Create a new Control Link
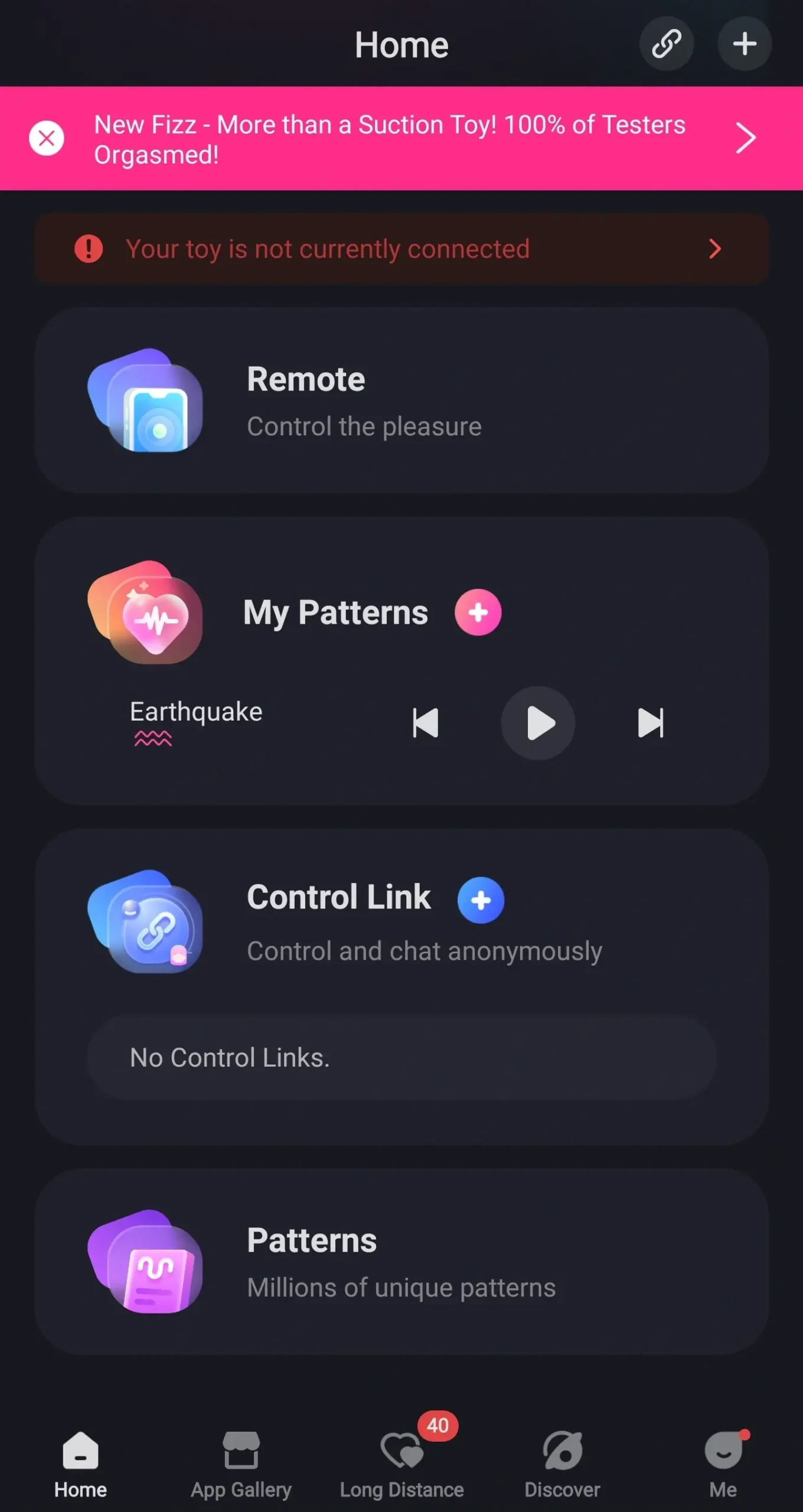Screen dimensions: 803x1512 click(x=481, y=900)
